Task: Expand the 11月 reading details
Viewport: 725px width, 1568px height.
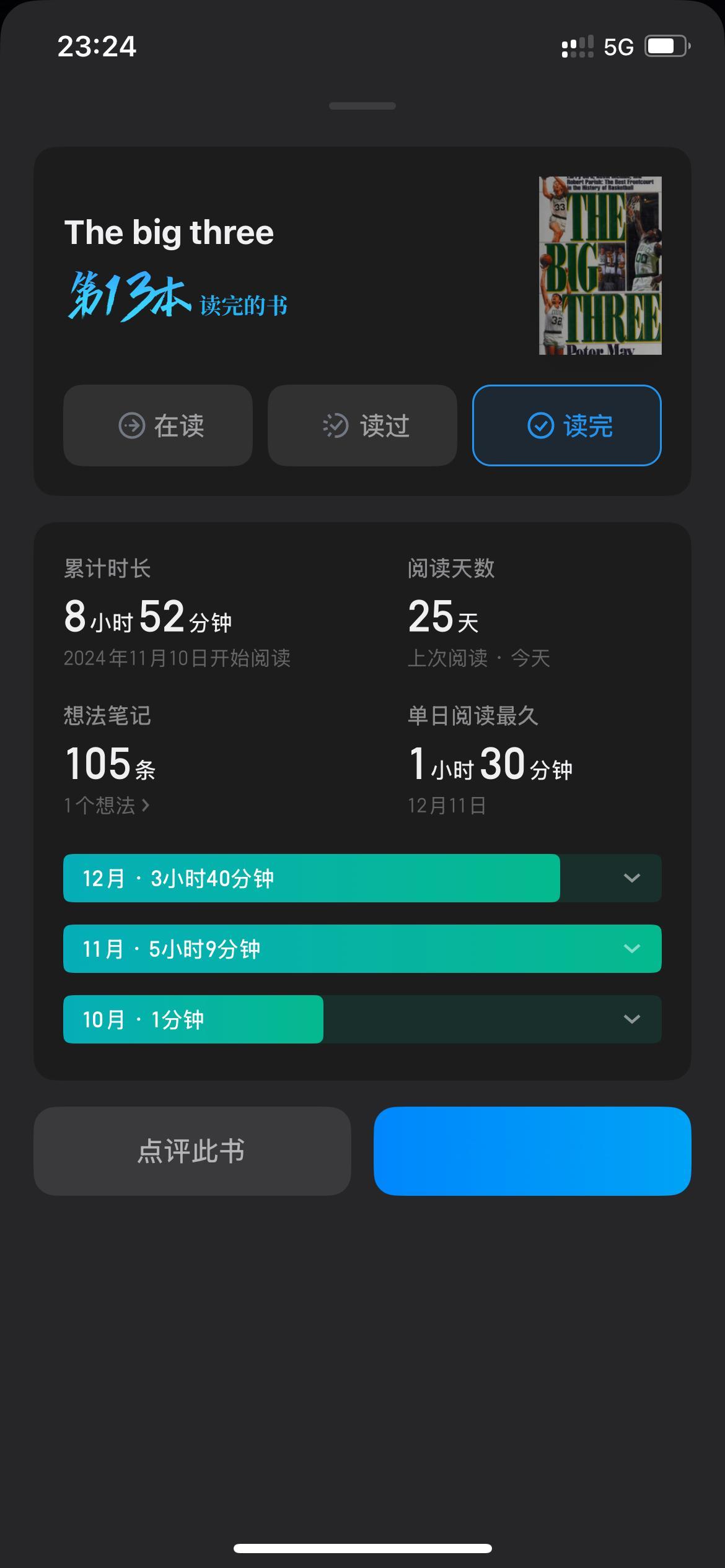Action: point(631,948)
